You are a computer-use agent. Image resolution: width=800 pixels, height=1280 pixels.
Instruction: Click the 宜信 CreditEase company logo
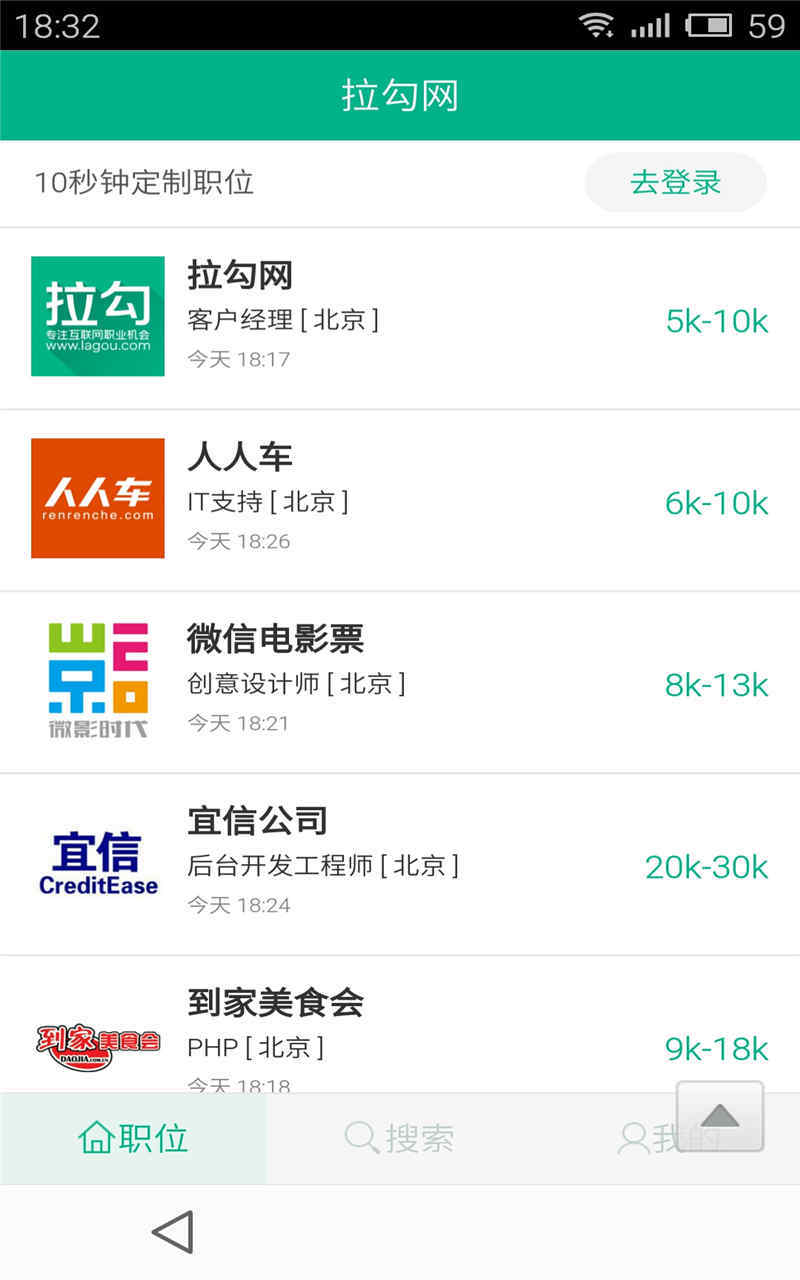pyautogui.click(x=97, y=862)
